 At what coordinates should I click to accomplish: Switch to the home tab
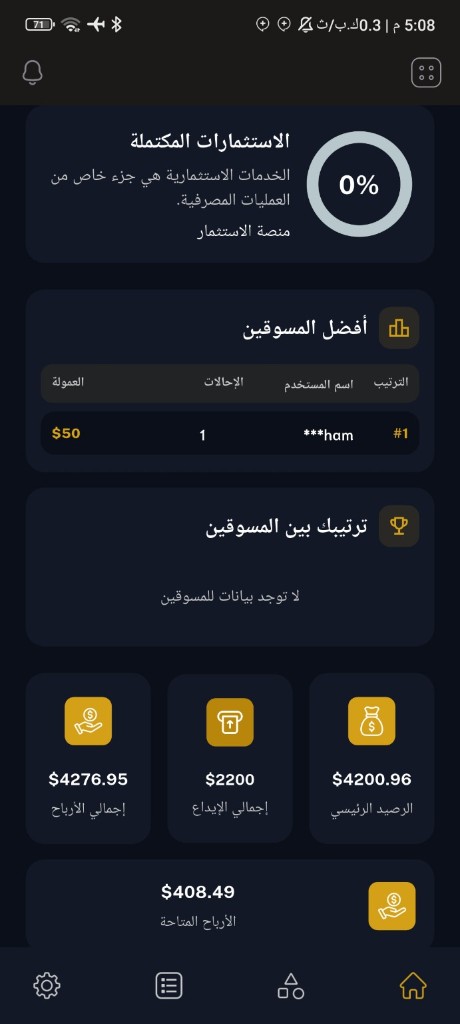(413, 985)
